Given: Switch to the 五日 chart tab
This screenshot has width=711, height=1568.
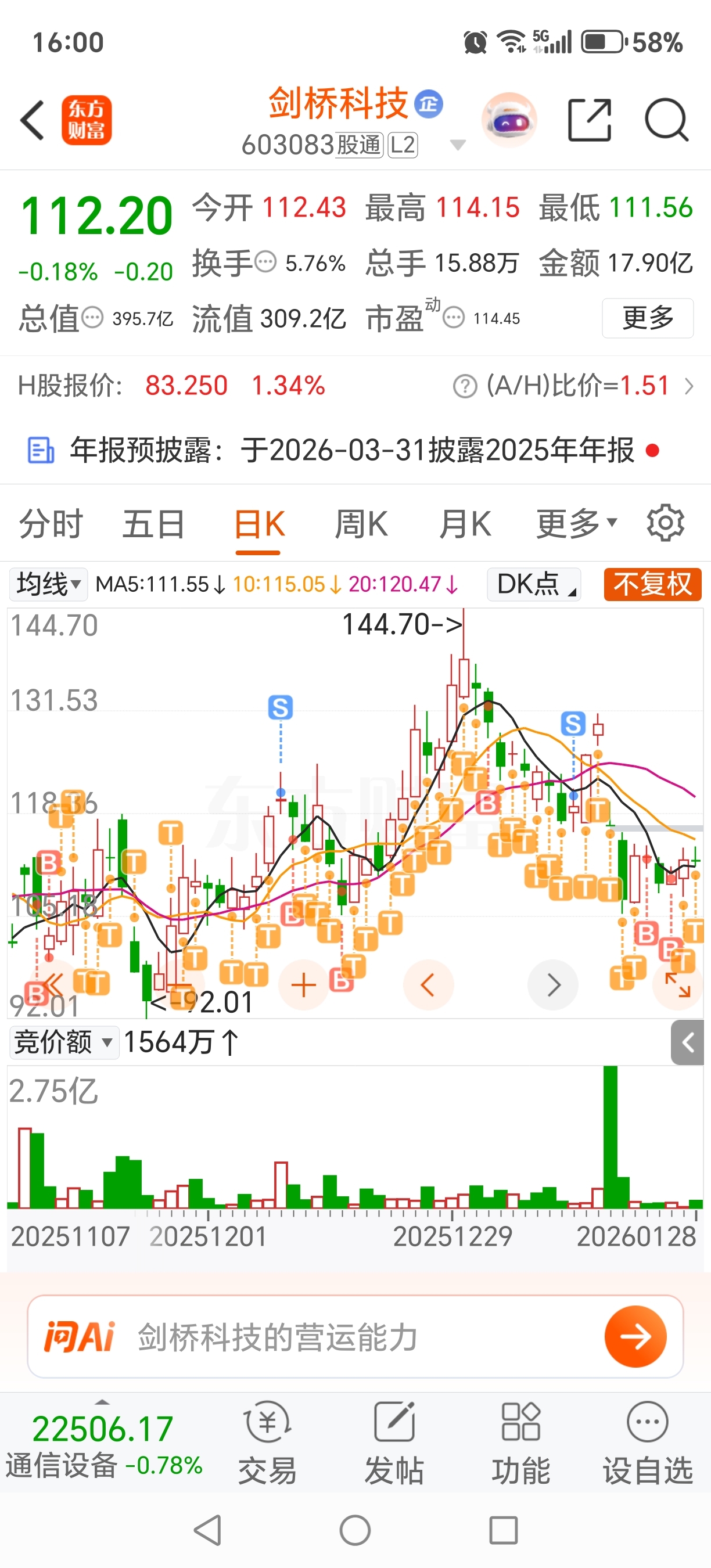Looking at the screenshot, I should pyautogui.click(x=153, y=524).
